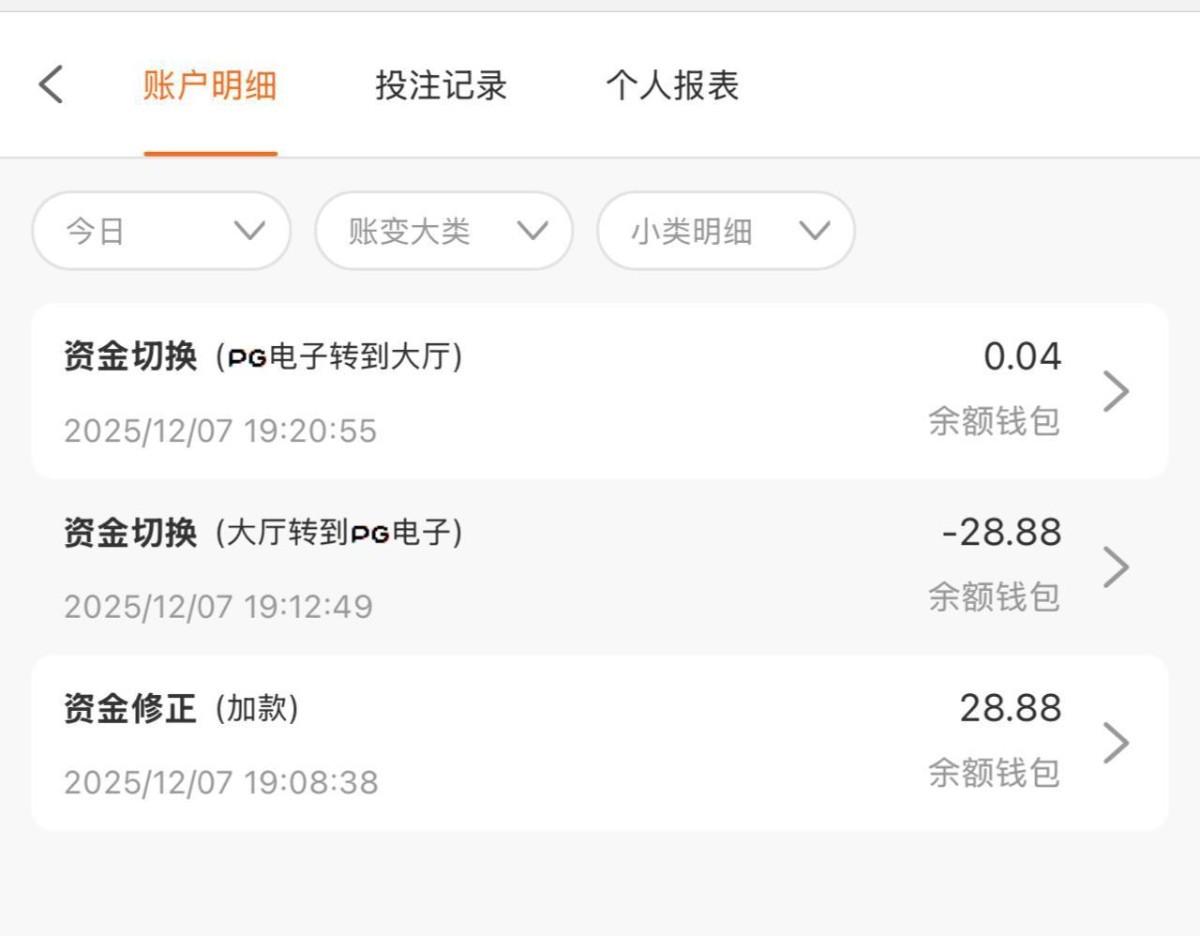Open the 资金修正 (加款) 28.88 record

tap(600, 743)
